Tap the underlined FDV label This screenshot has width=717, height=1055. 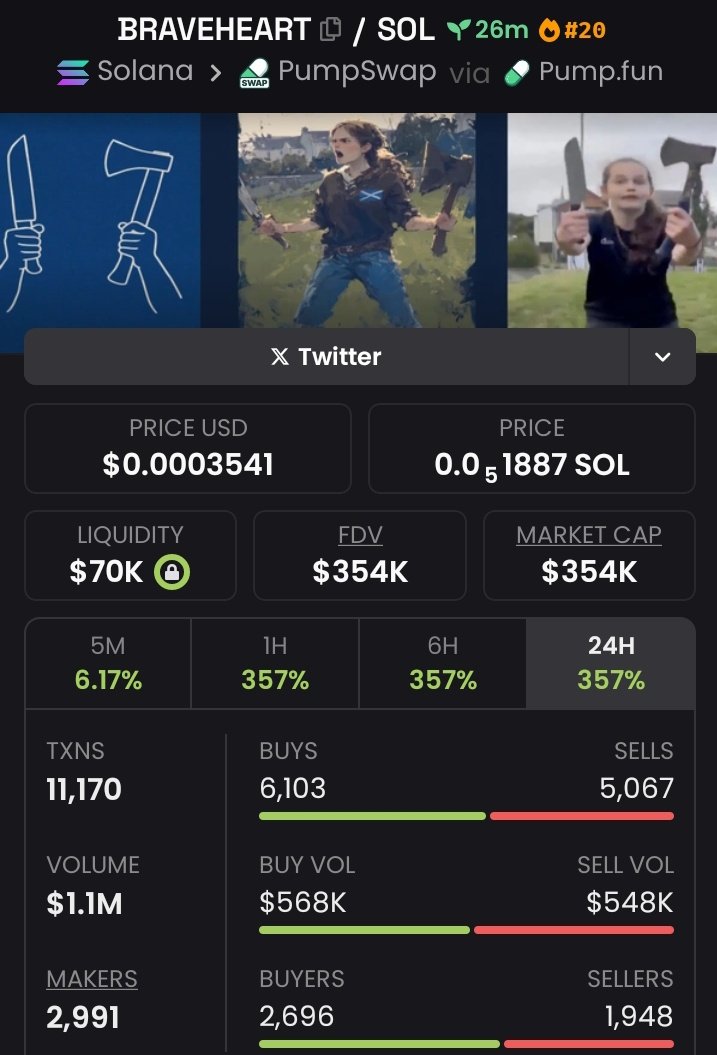360,535
